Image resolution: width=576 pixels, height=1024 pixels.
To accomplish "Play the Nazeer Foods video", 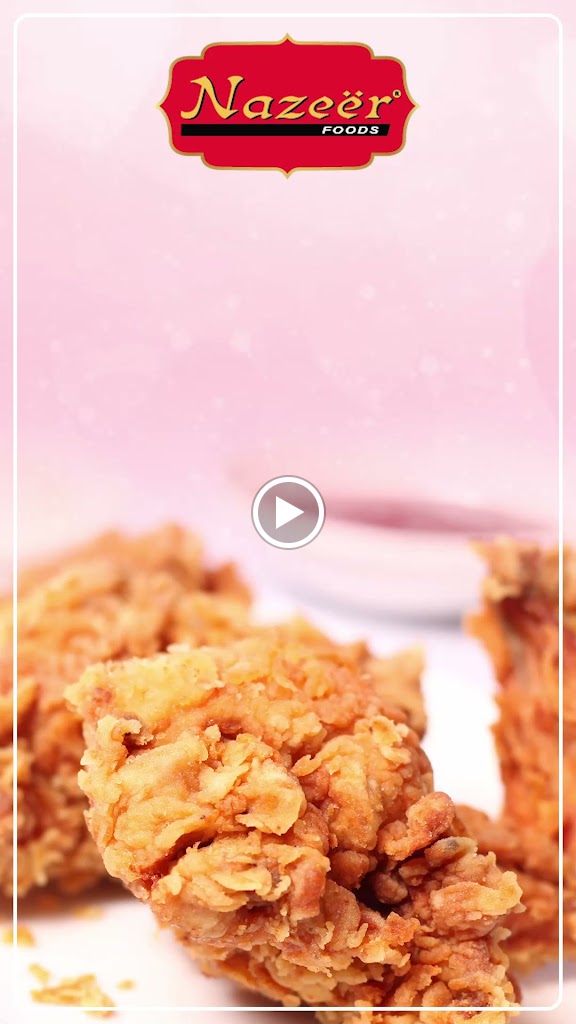I will point(288,512).
